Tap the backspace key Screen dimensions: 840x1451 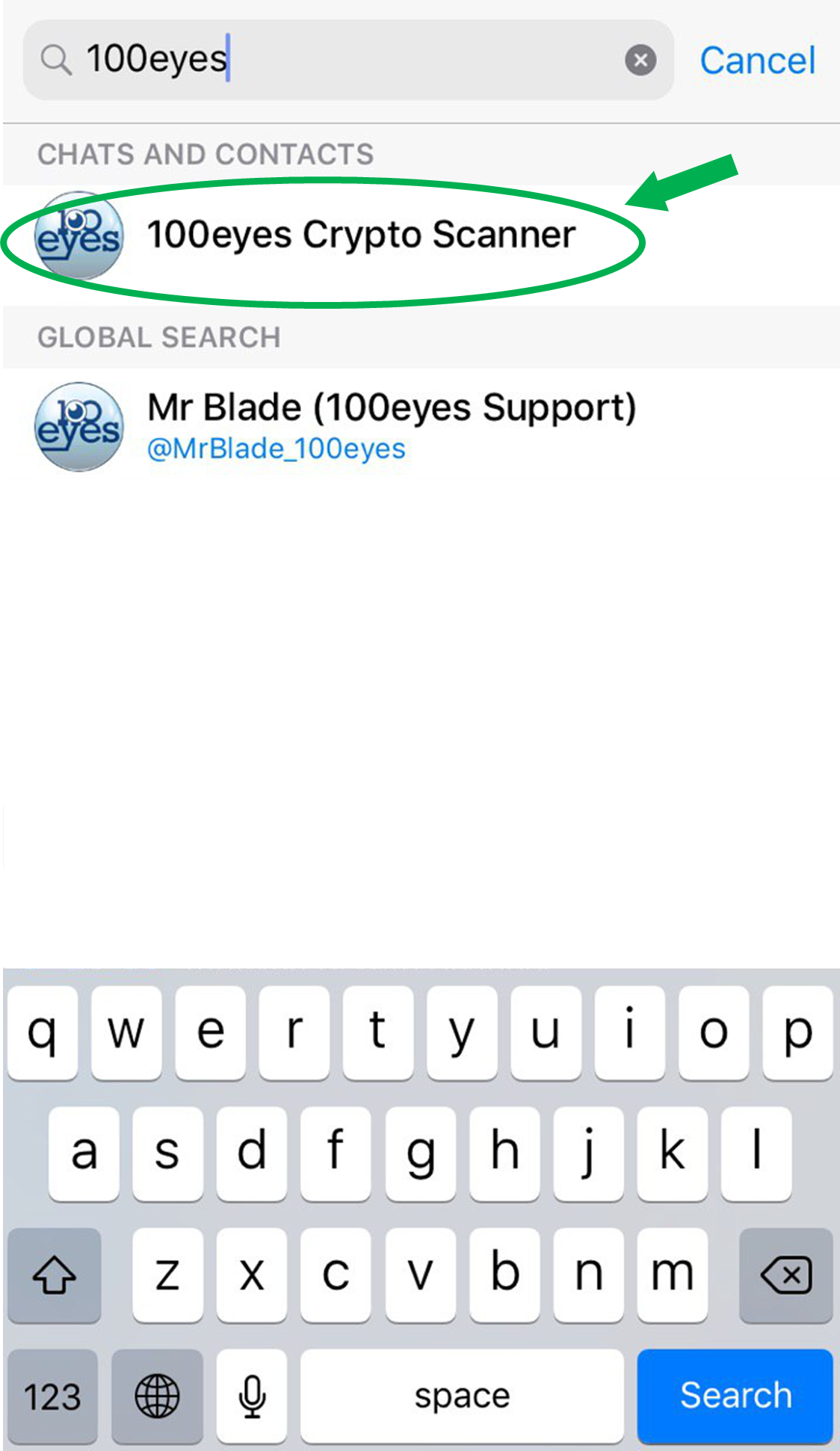tap(785, 1275)
